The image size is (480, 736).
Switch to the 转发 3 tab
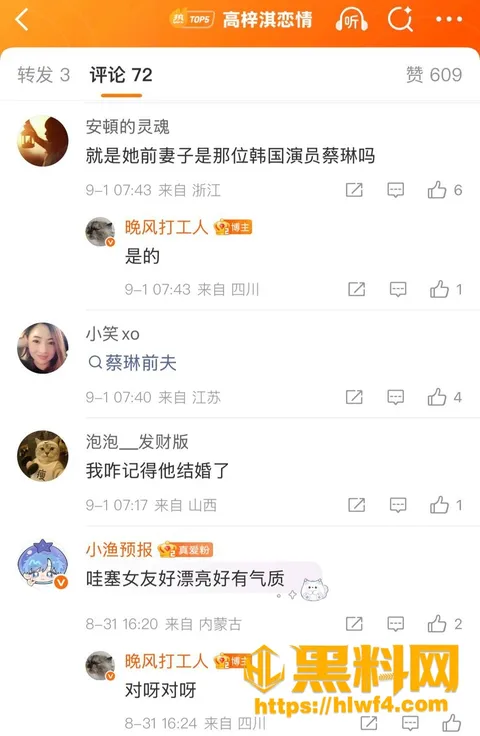click(44, 75)
